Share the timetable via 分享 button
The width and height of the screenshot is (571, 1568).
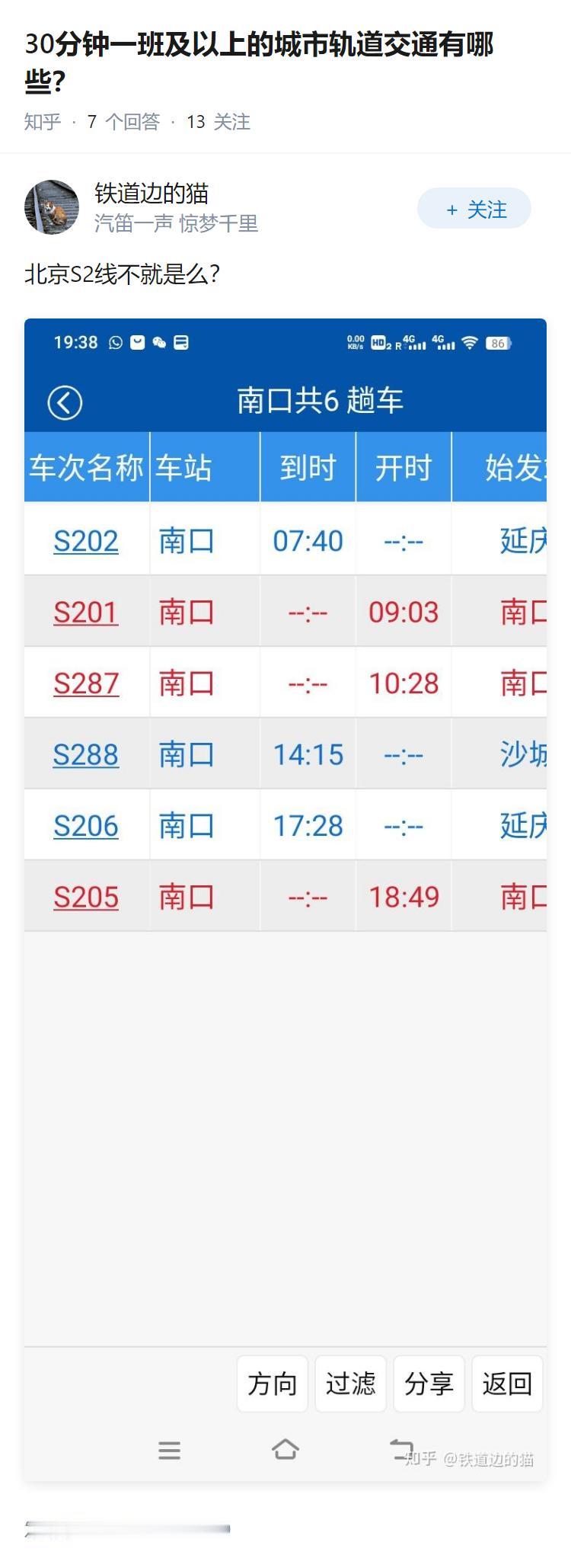click(429, 1384)
